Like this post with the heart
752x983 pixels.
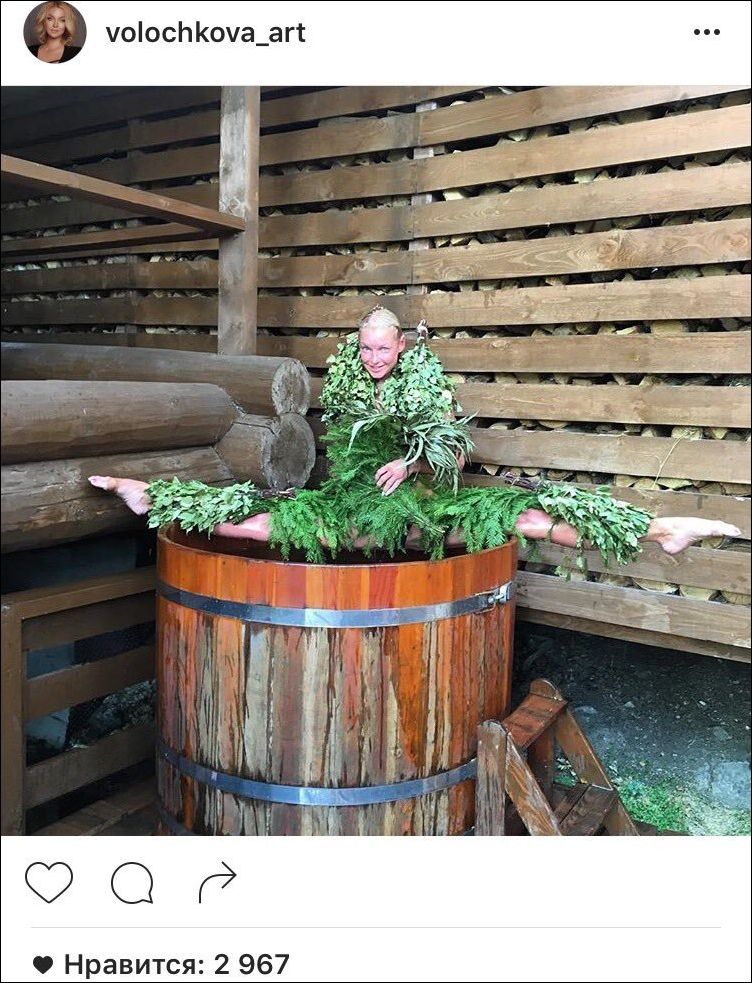[x=49, y=882]
